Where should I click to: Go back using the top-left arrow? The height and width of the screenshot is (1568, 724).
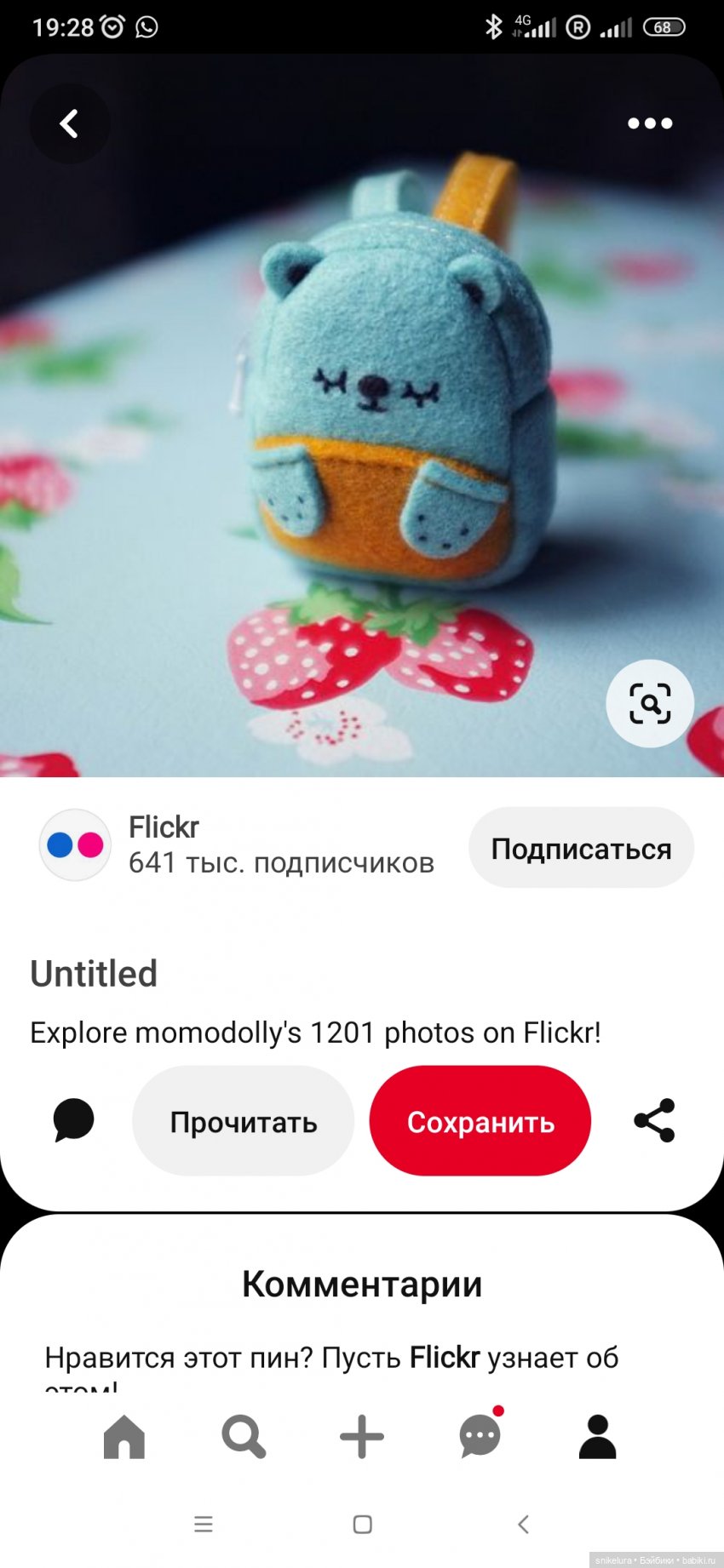[x=69, y=124]
